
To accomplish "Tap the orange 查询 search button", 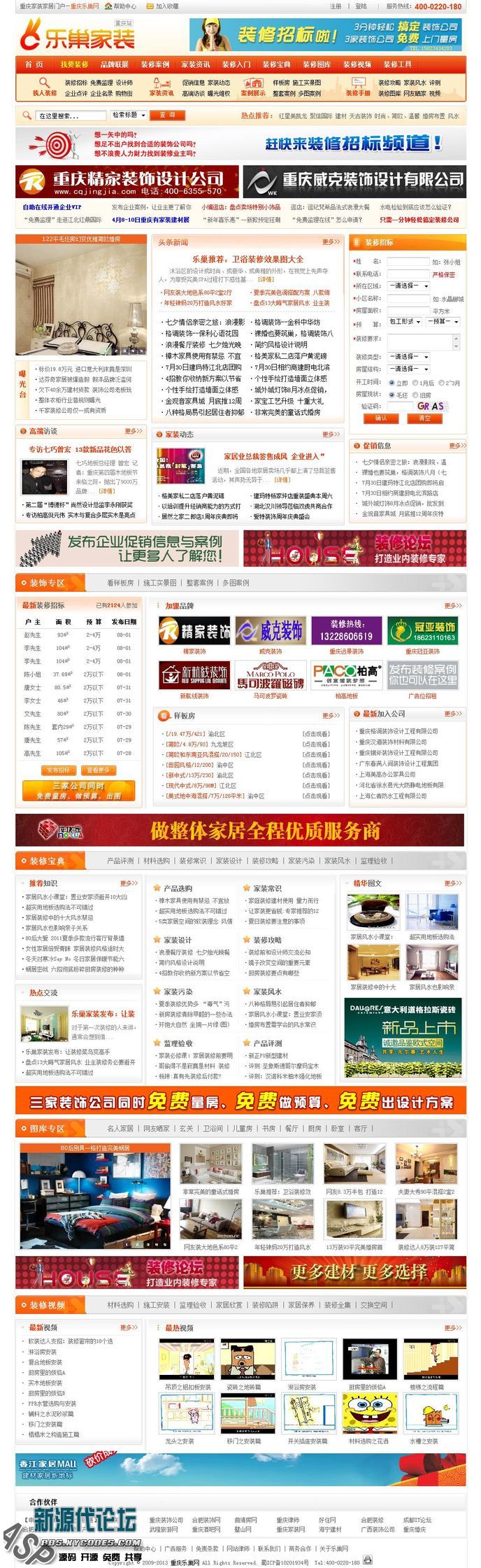I will click(x=167, y=115).
